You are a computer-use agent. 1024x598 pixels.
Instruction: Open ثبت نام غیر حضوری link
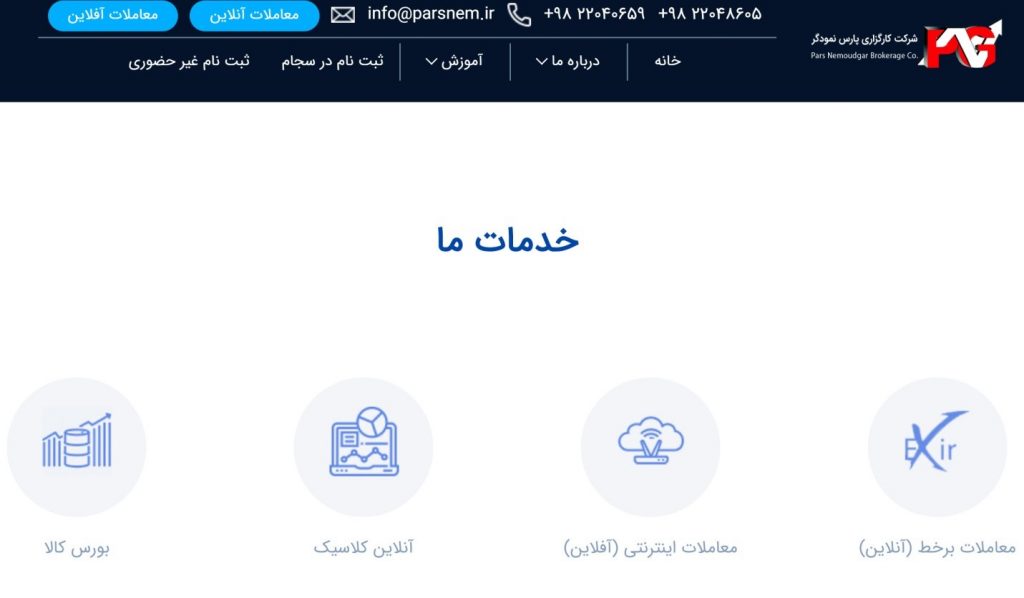click(189, 61)
